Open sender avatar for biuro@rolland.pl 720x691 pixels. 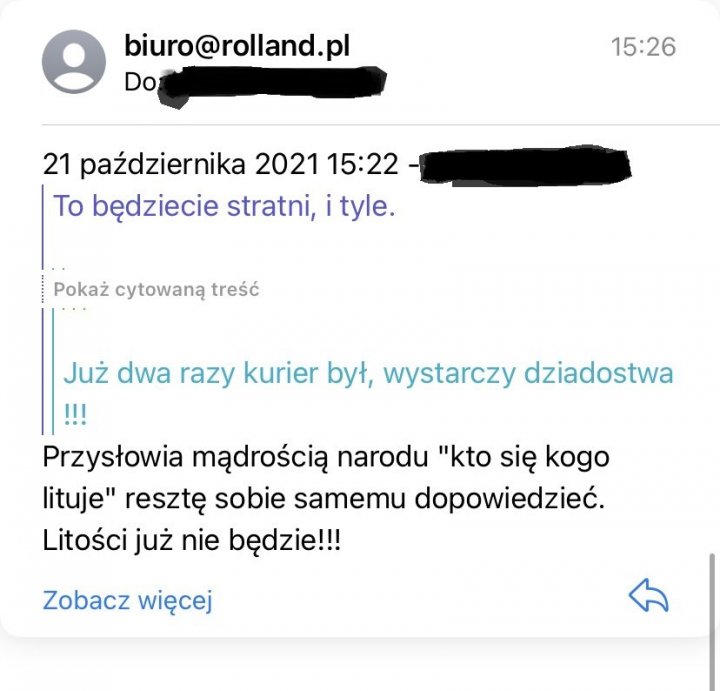[73, 62]
